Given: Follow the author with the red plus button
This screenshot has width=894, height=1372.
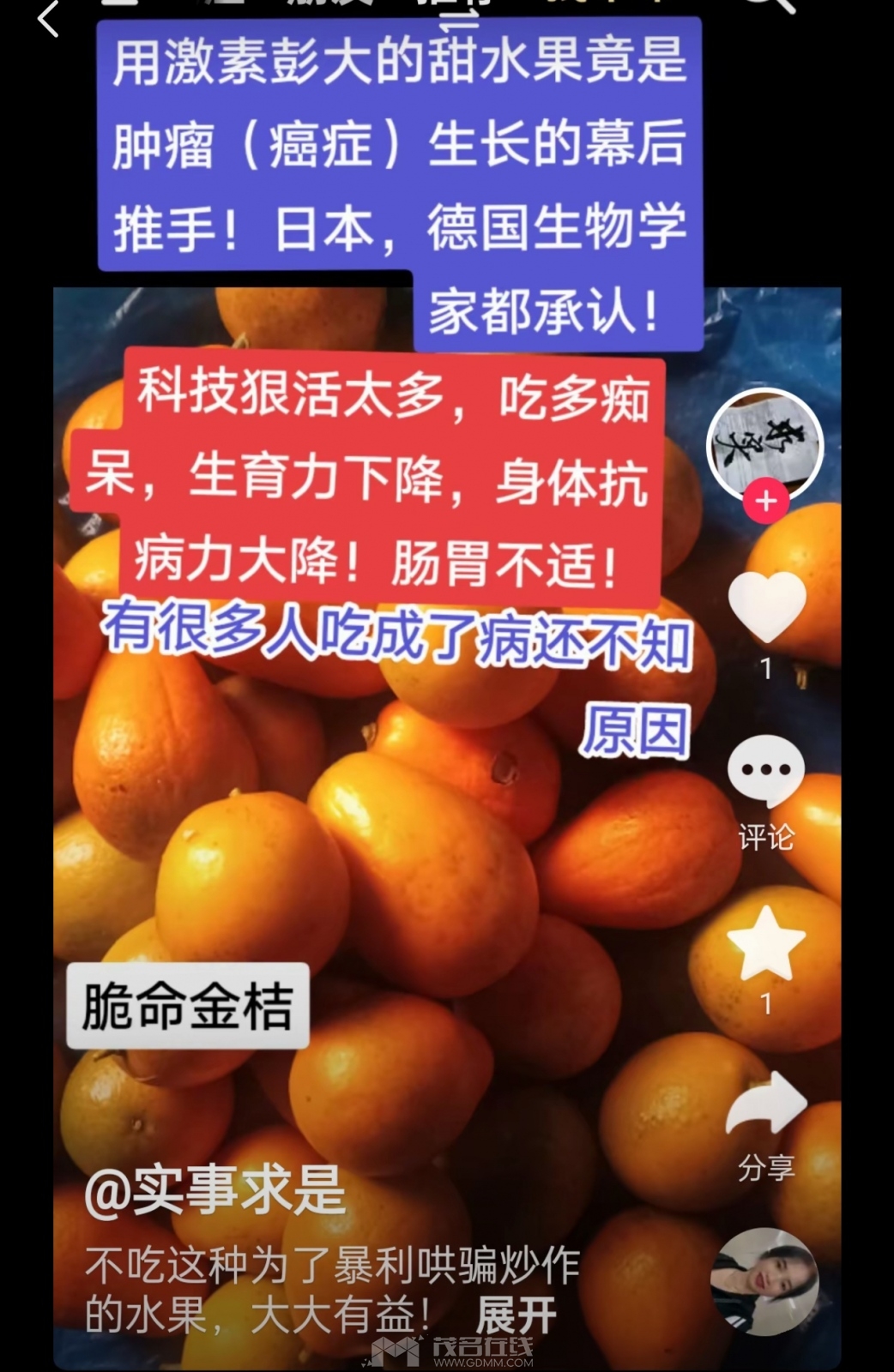Looking at the screenshot, I should coord(765,502).
